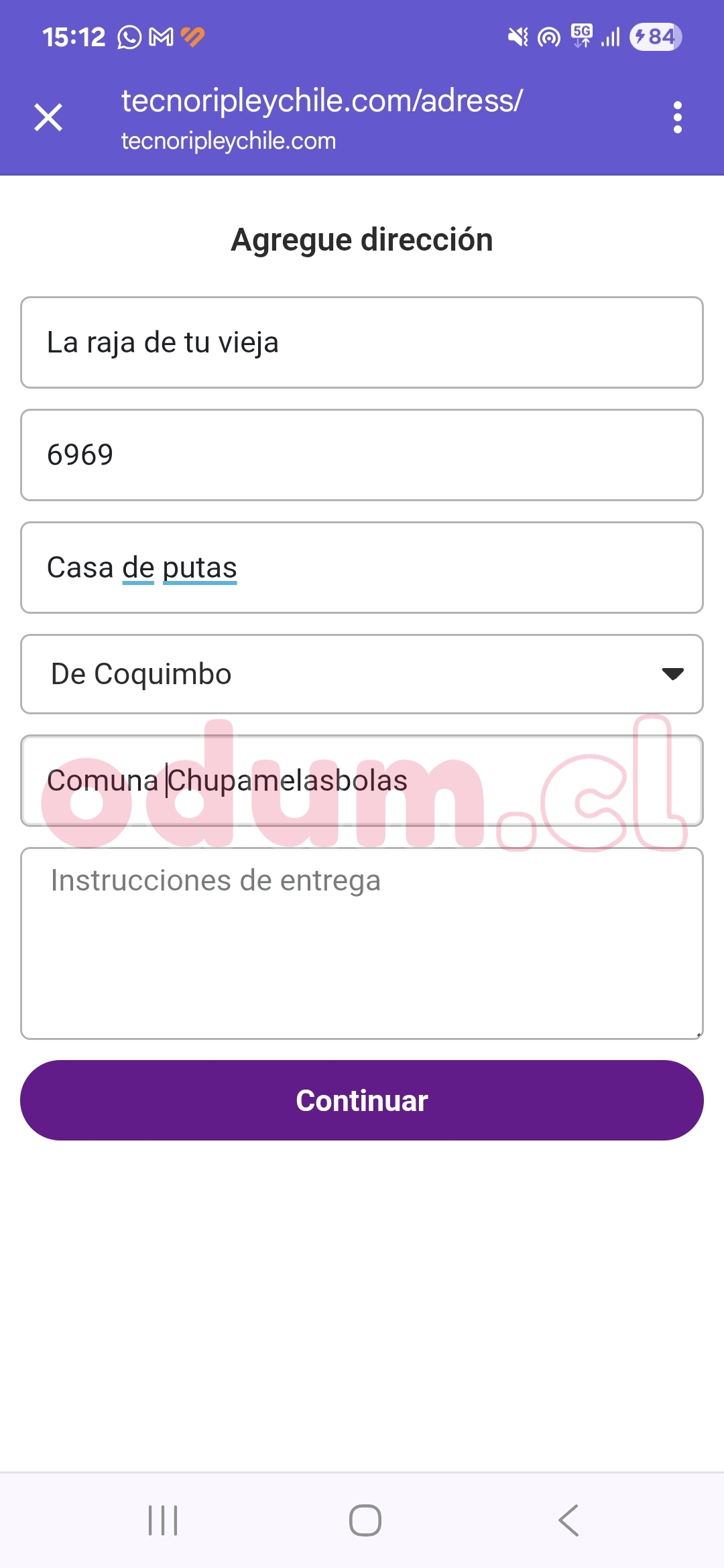The height and width of the screenshot is (1568, 724).
Task: Focus the Instrucciones de entrega text box
Action: [362, 943]
